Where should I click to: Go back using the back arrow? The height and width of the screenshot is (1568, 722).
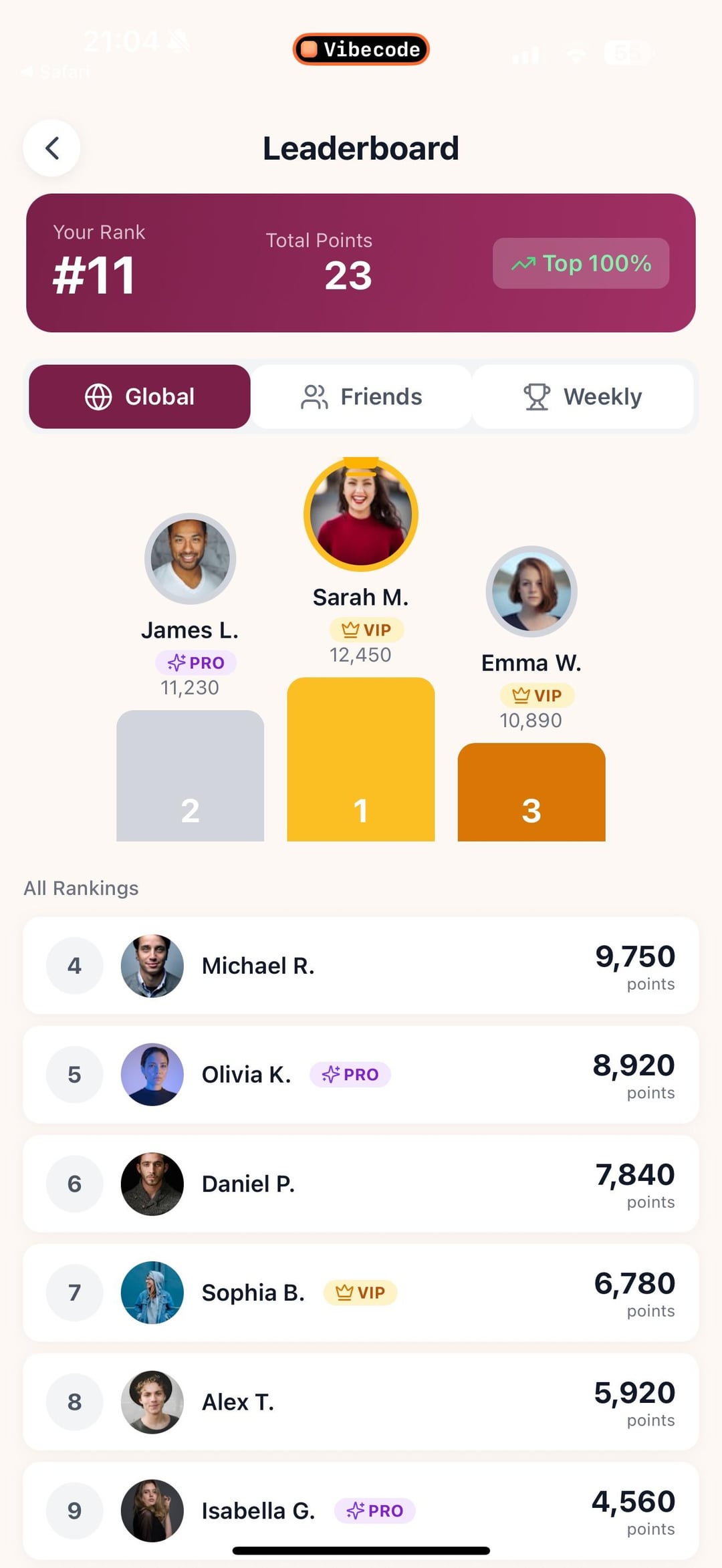[52, 148]
